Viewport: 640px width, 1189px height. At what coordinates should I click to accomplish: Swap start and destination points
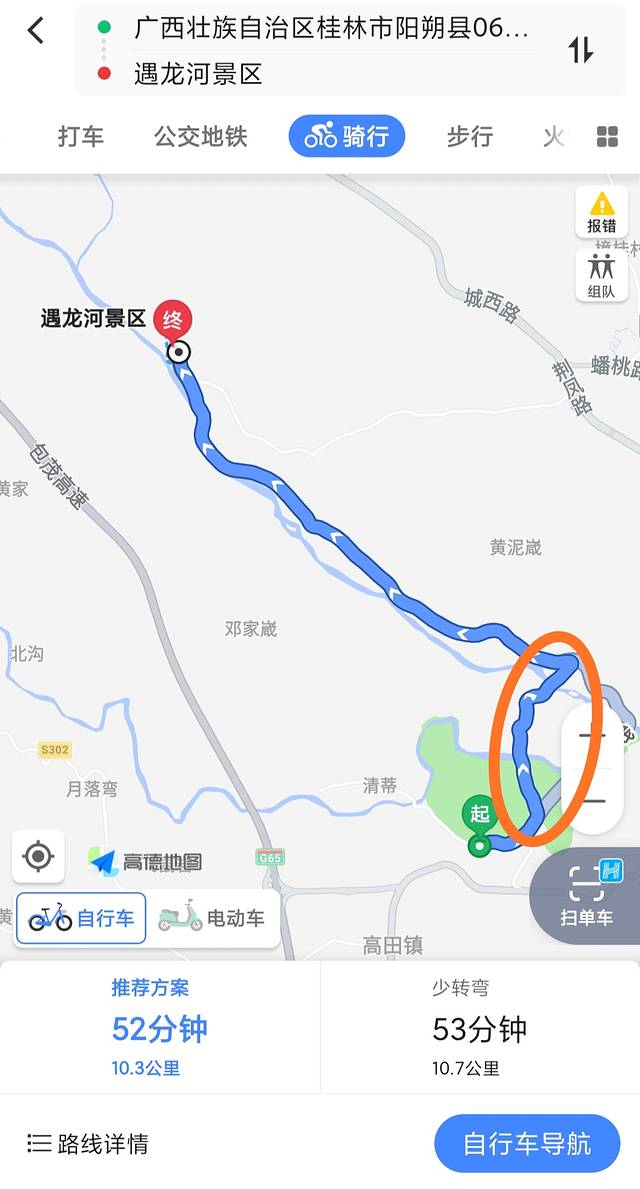pyautogui.click(x=581, y=49)
